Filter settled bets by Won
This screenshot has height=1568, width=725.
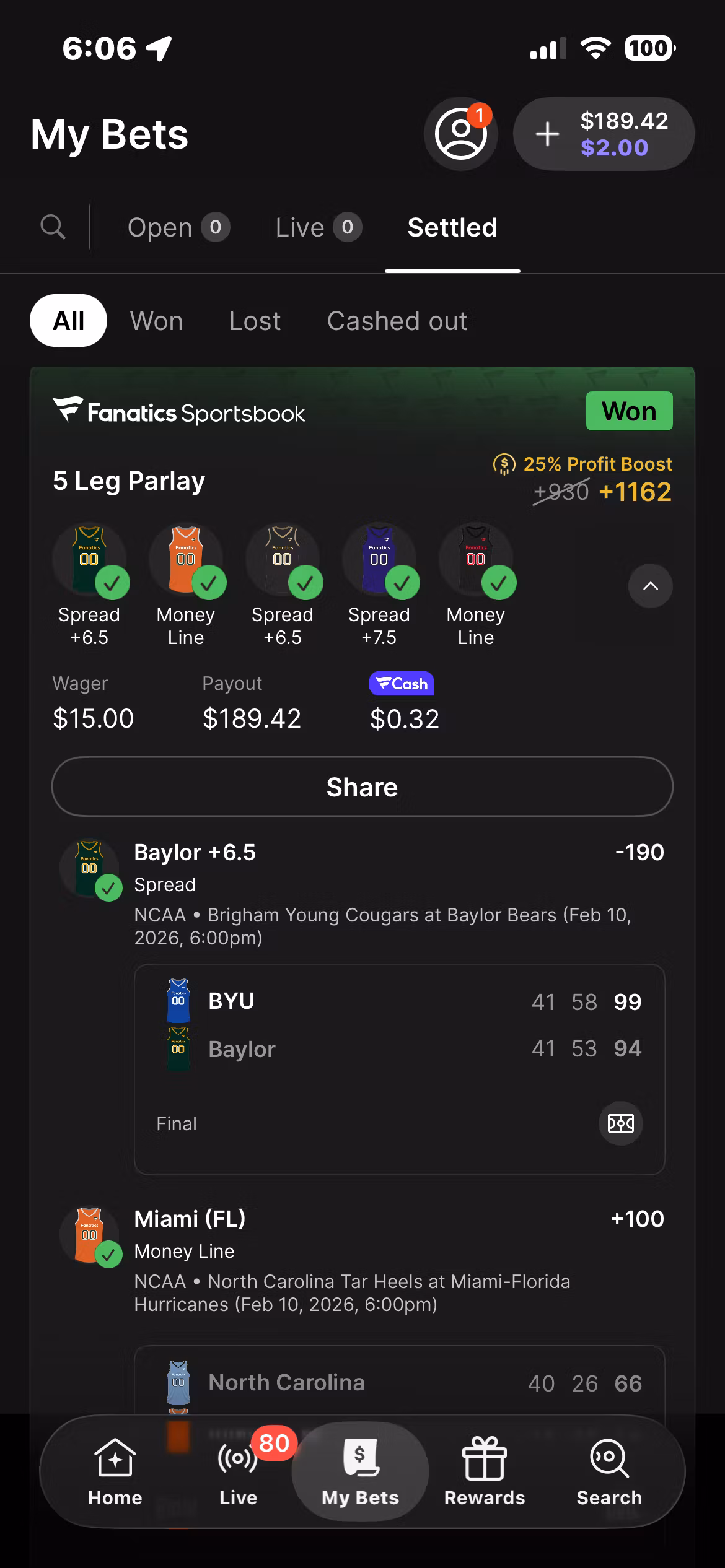[x=157, y=321]
